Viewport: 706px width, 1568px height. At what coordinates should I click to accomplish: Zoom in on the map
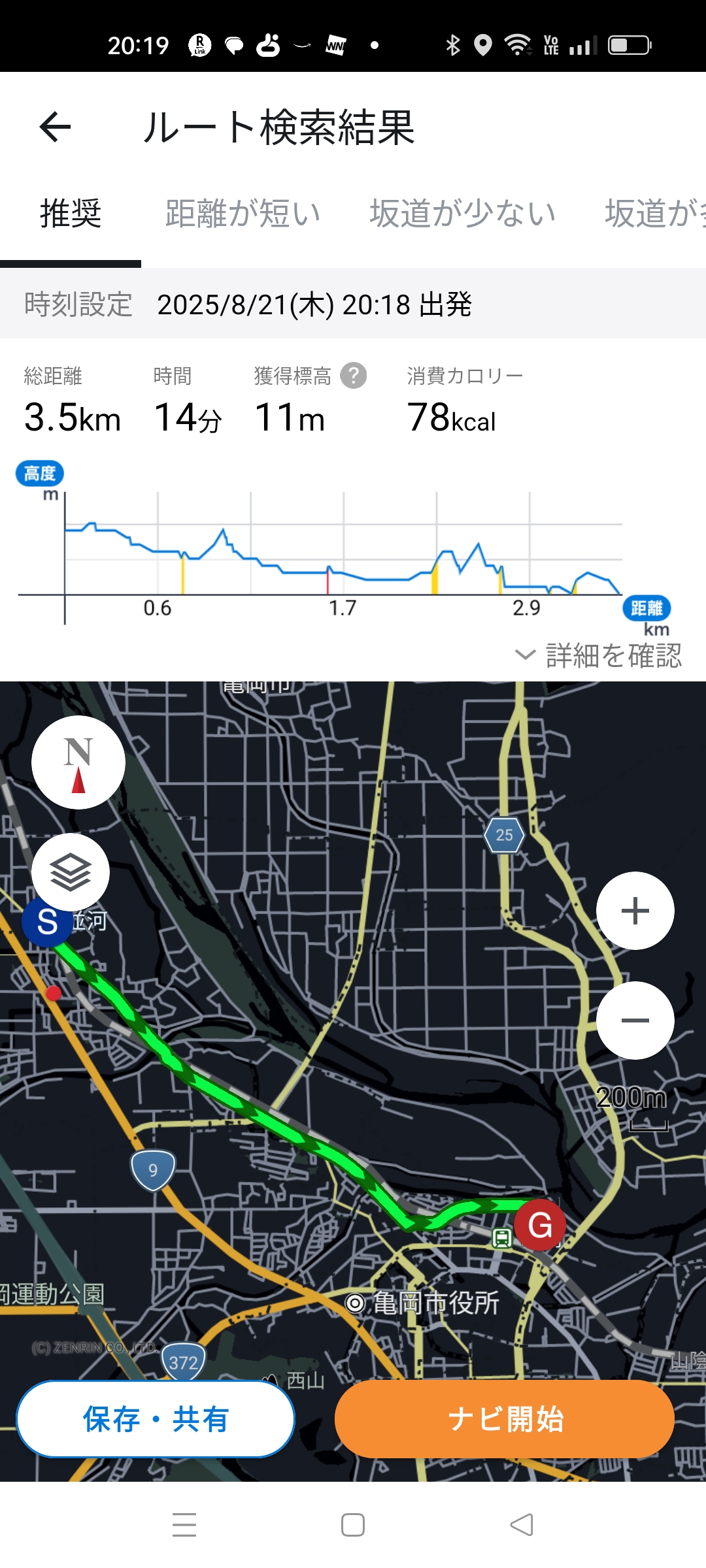pos(635,911)
